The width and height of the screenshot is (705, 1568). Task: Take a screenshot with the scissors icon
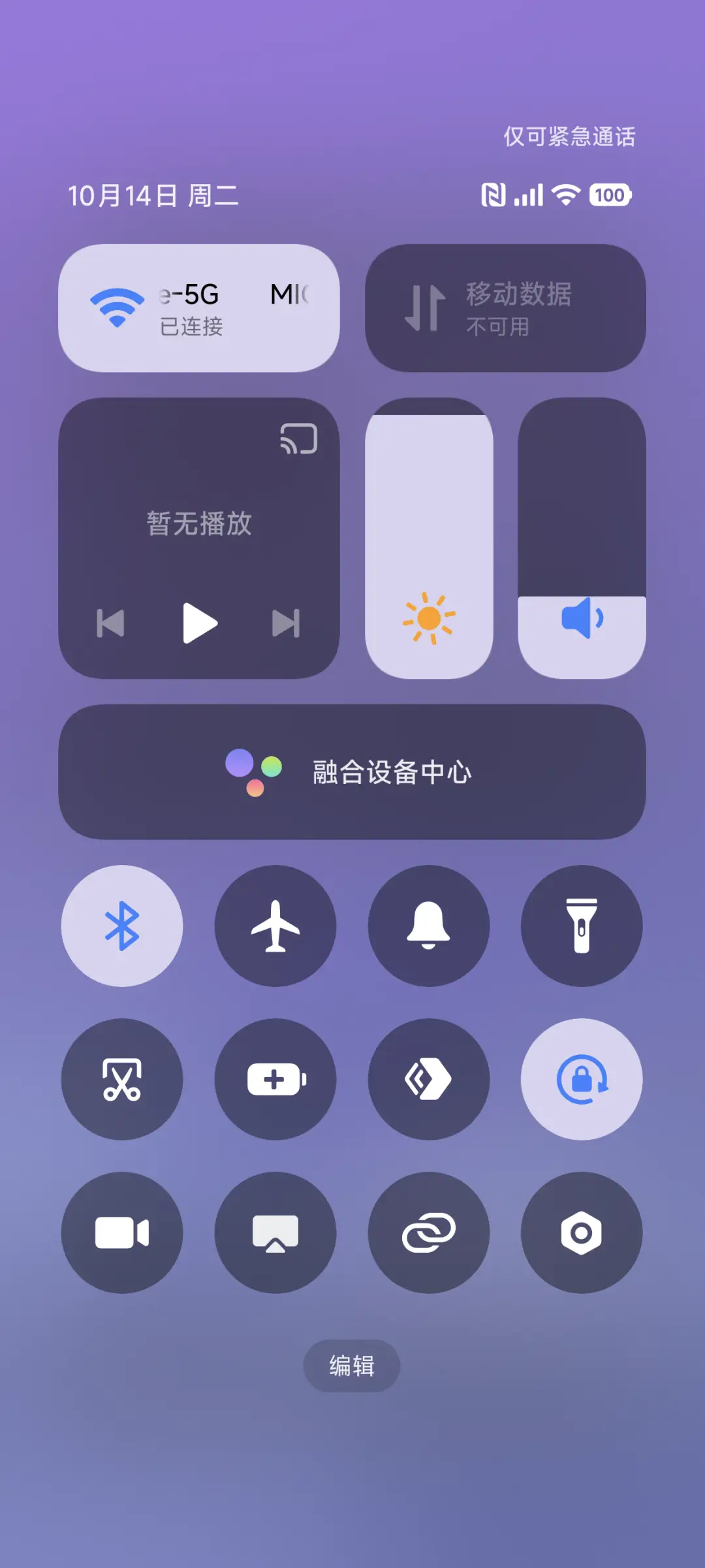121,1080
